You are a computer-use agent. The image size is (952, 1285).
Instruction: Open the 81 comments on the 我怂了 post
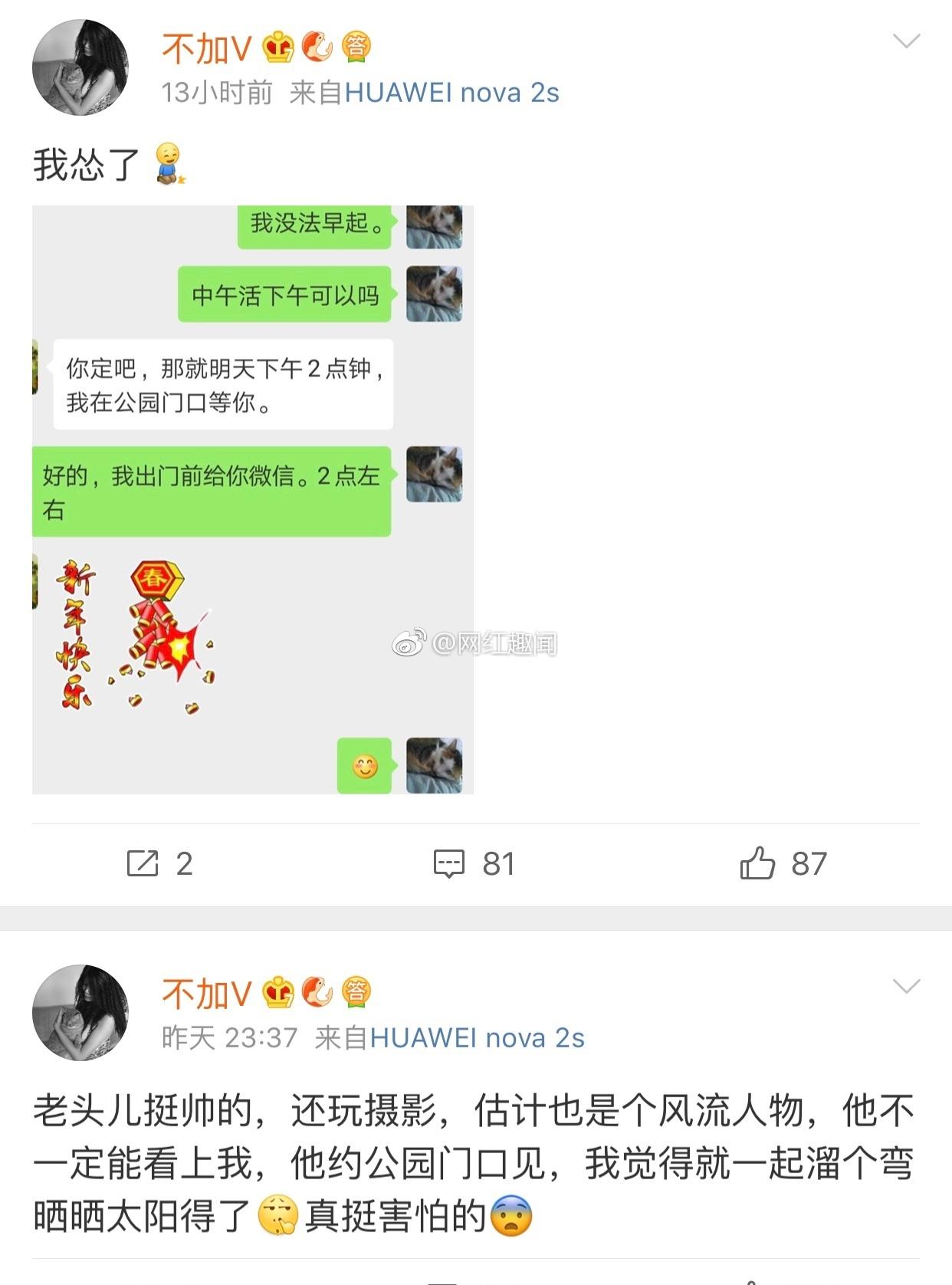474,864
